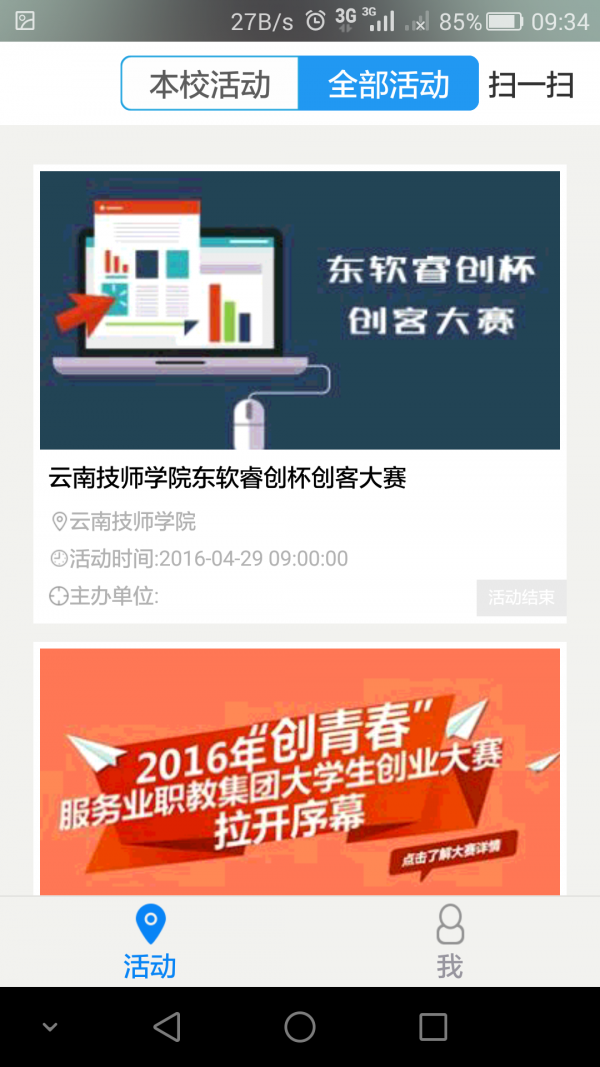
Task: Open the 2016年创青春 创业大赛 card
Action: (300, 770)
